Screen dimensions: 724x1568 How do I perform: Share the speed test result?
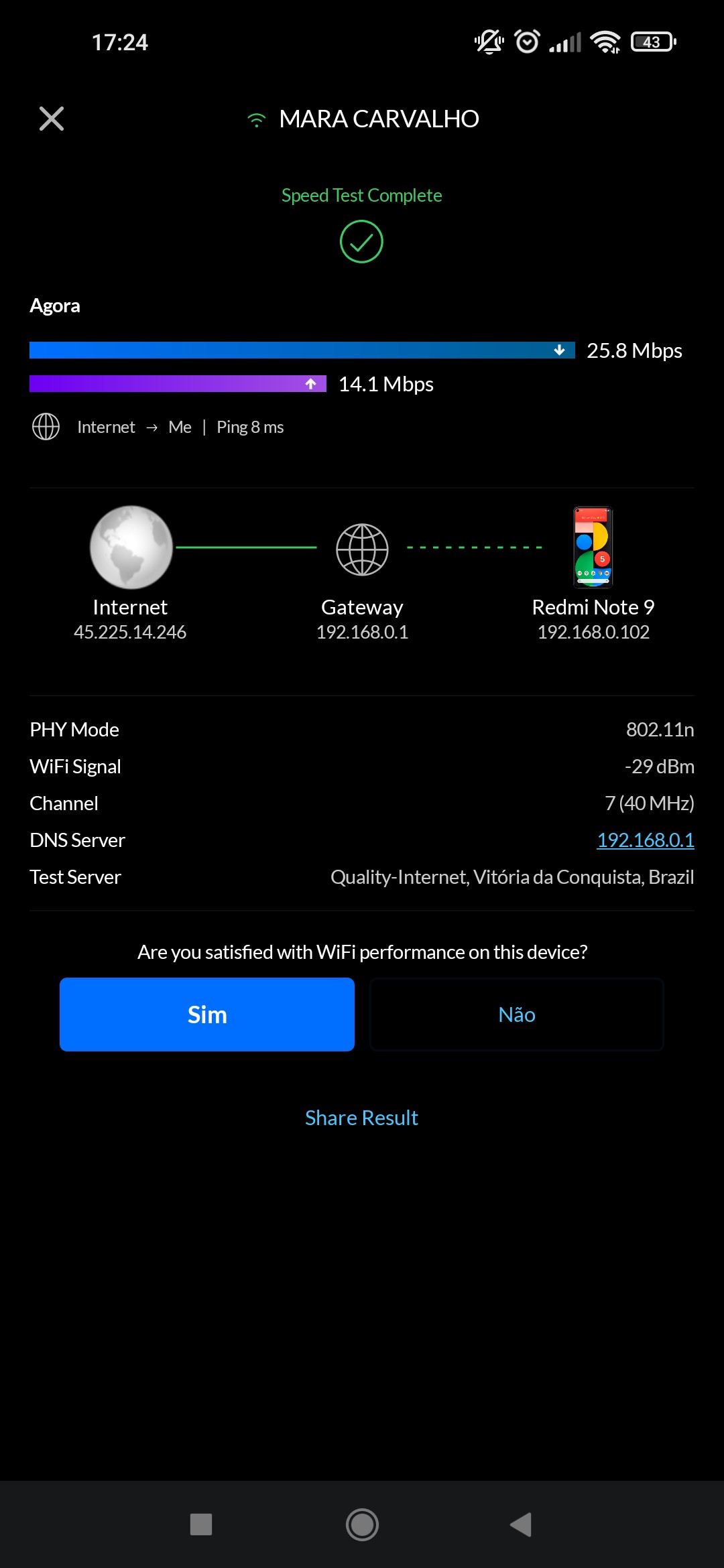pyautogui.click(x=361, y=1118)
